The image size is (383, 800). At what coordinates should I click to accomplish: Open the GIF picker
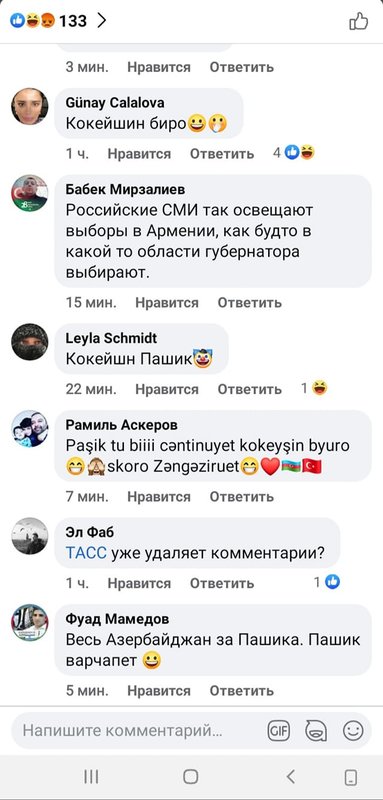click(x=279, y=731)
